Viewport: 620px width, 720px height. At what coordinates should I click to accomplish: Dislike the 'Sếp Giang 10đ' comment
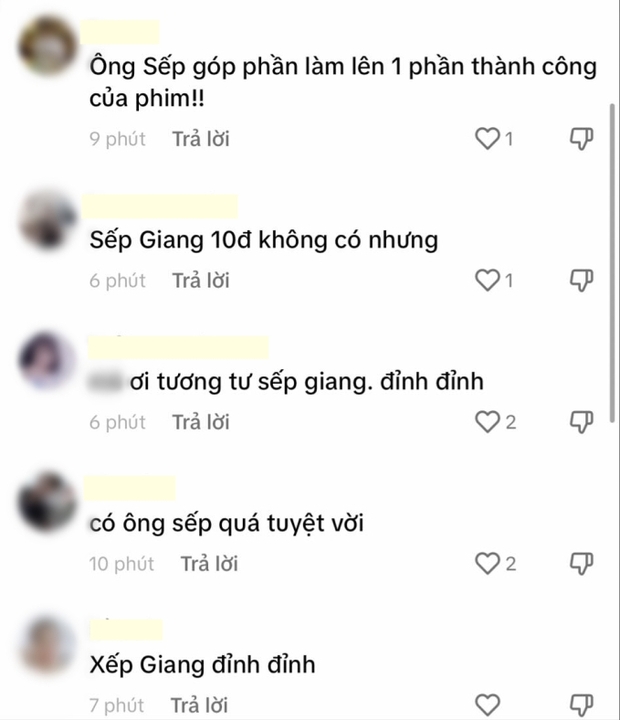[582, 281]
